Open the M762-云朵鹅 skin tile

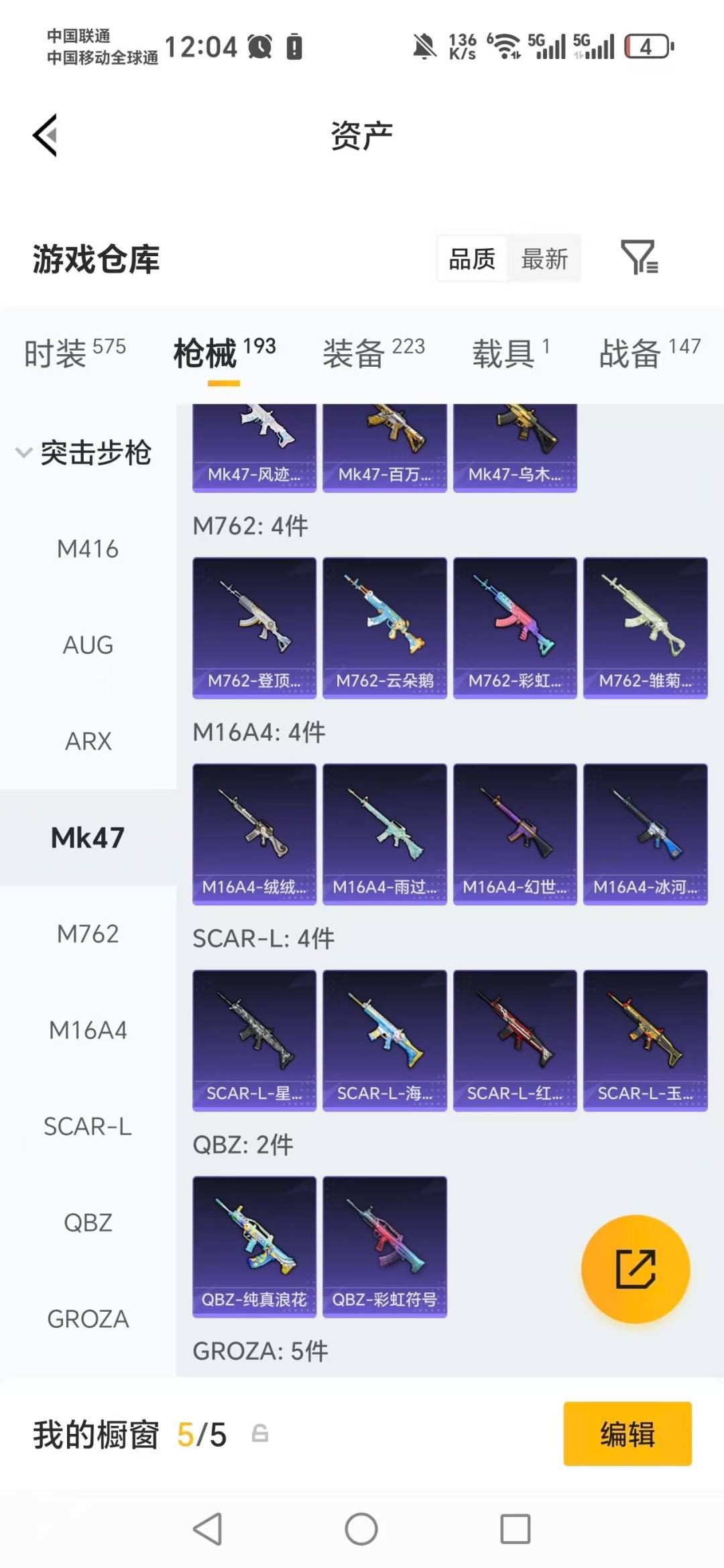click(384, 628)
